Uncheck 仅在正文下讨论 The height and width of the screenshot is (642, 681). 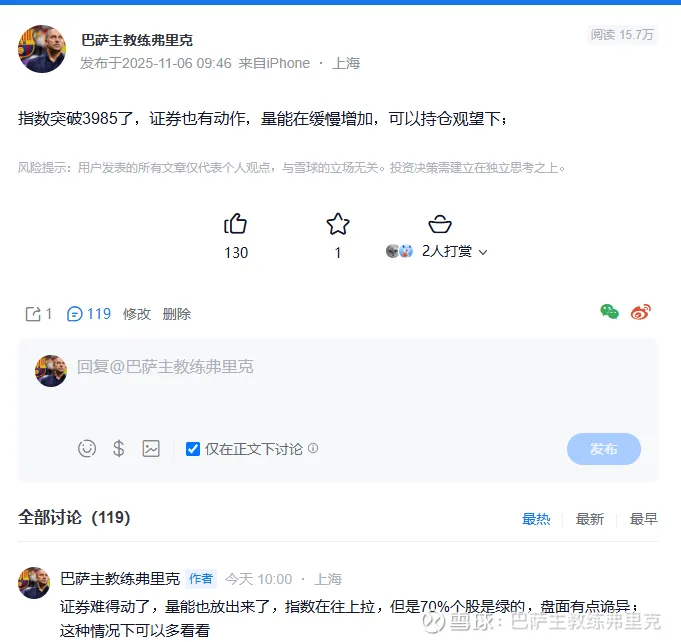coord(193,449)
